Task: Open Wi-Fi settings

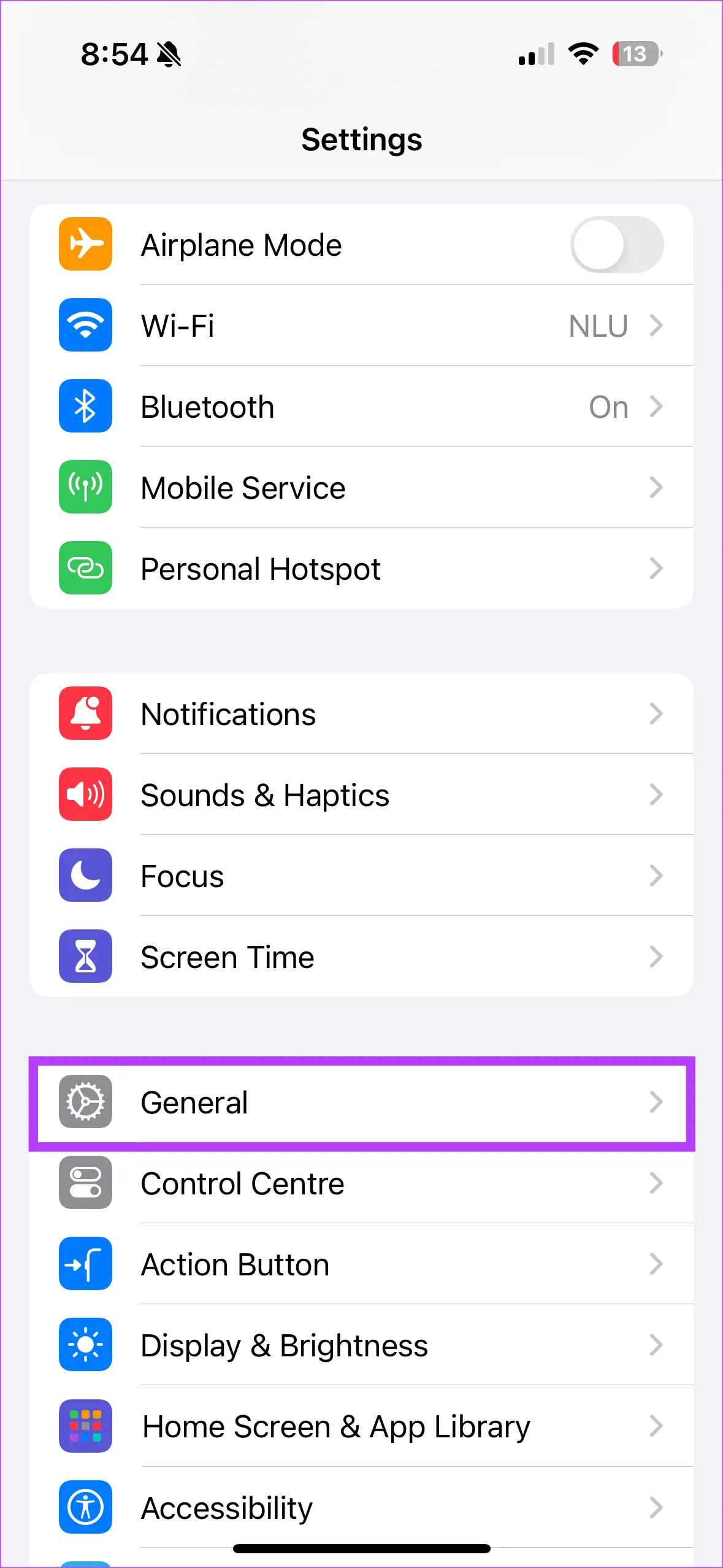Action: tap(362, 326)
